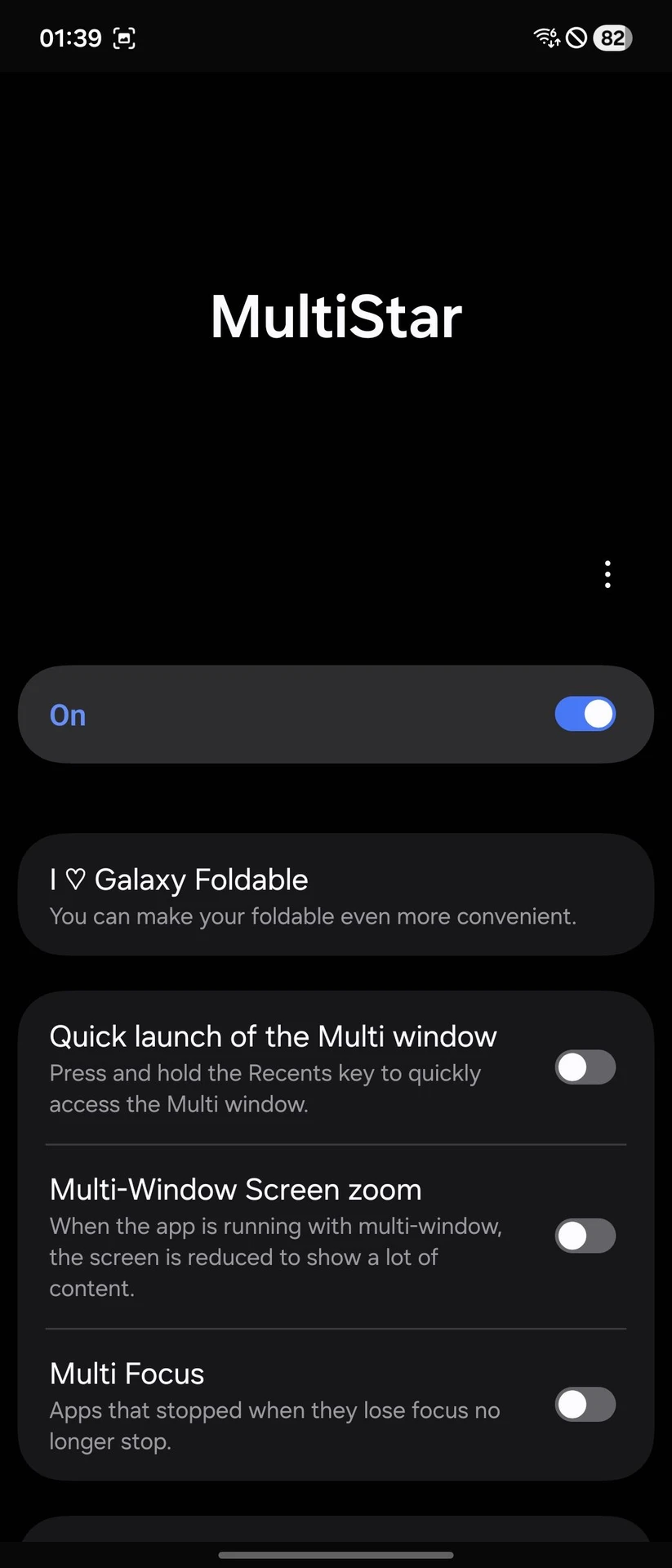The image size is (672, 1568).
Task: Open I ♡ Galaxy Foldable settings
Action: 336,895
